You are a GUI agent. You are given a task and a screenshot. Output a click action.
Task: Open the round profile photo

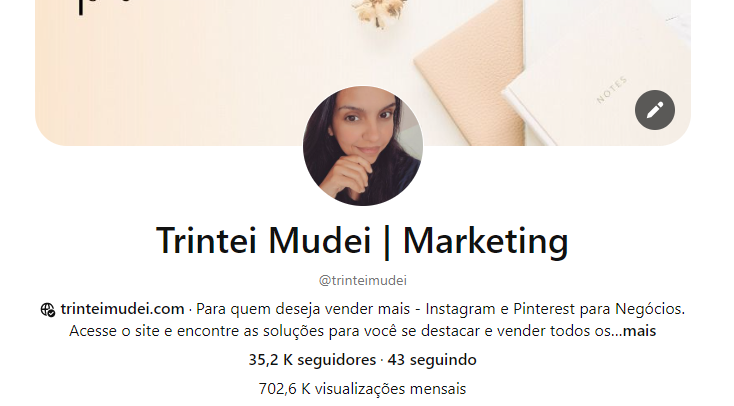coord(363,146)
